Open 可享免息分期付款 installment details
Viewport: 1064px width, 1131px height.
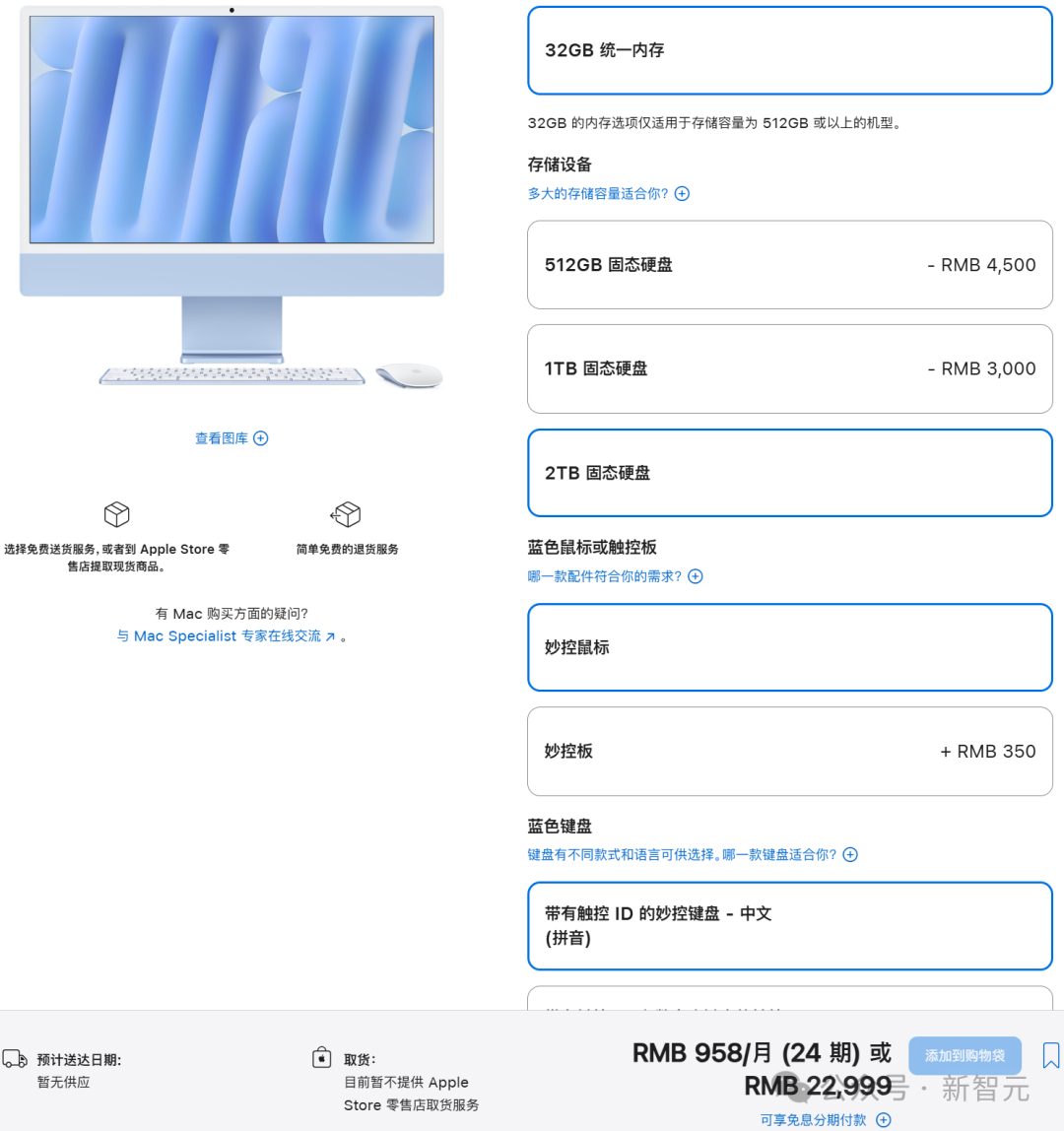[x=825, y=1119]
